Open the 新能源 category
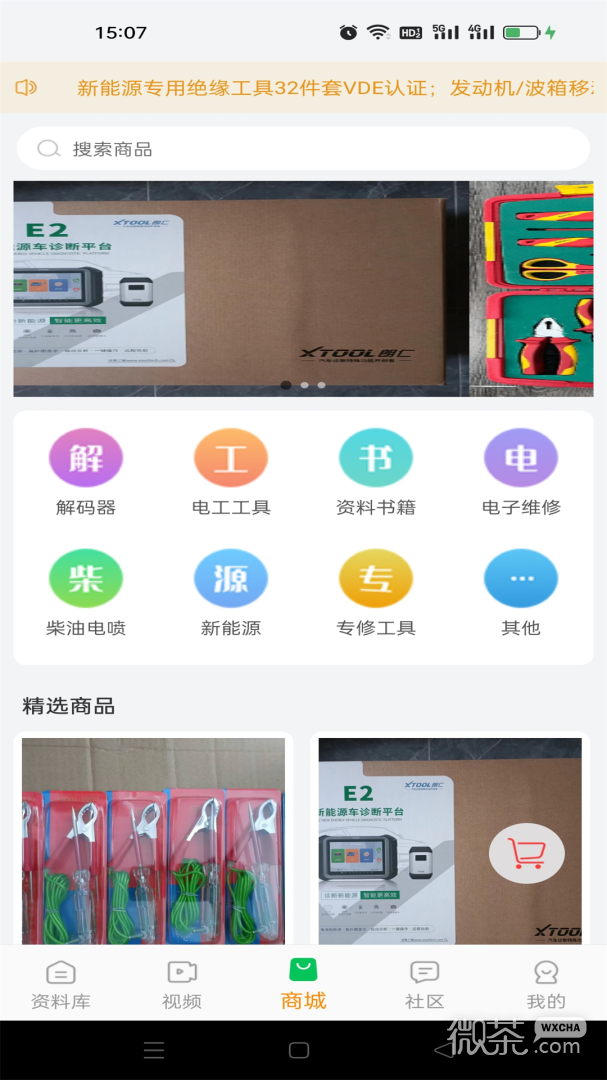This screenshot has height=1080, width=607. [231, 593]
